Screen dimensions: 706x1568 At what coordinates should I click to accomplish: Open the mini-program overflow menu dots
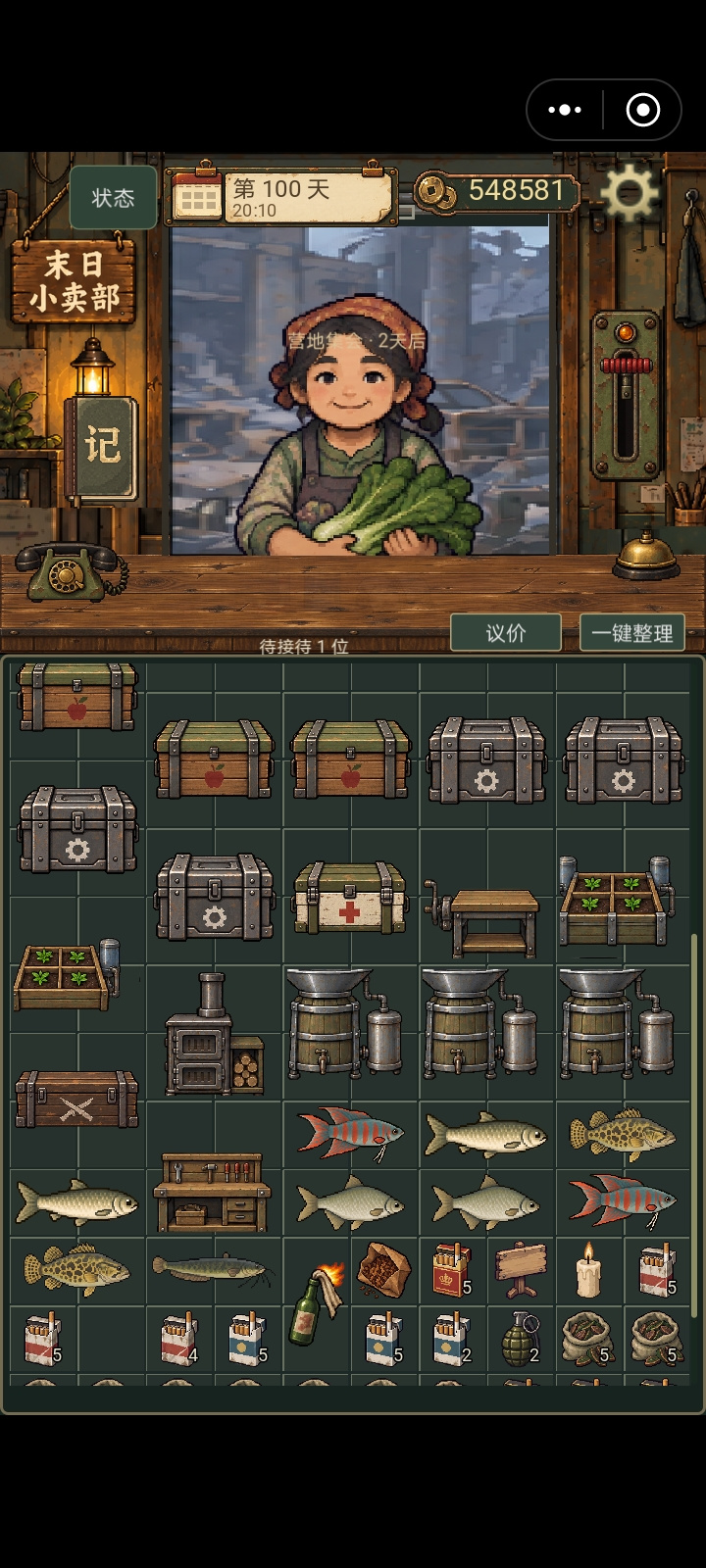pos(565,110)
